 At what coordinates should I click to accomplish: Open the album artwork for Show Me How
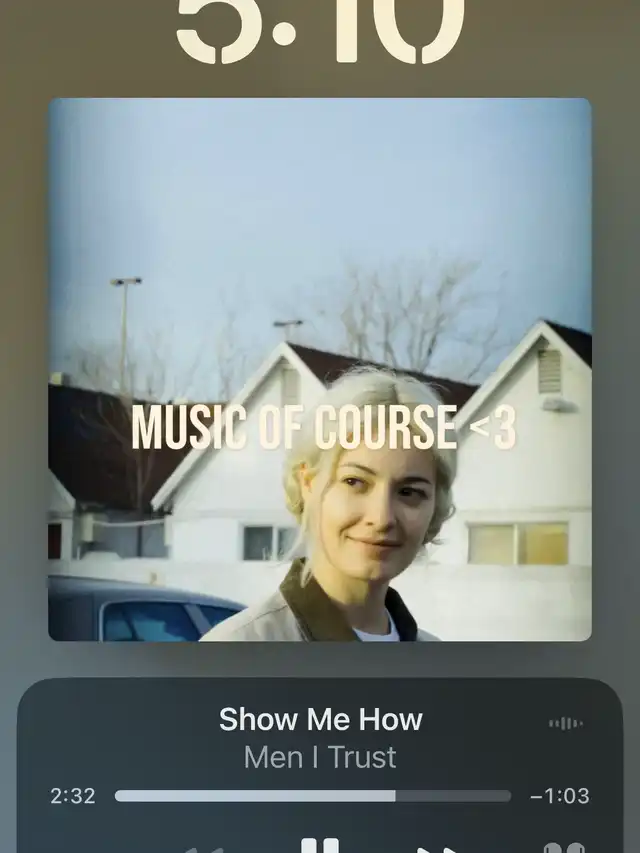[320, 369]
